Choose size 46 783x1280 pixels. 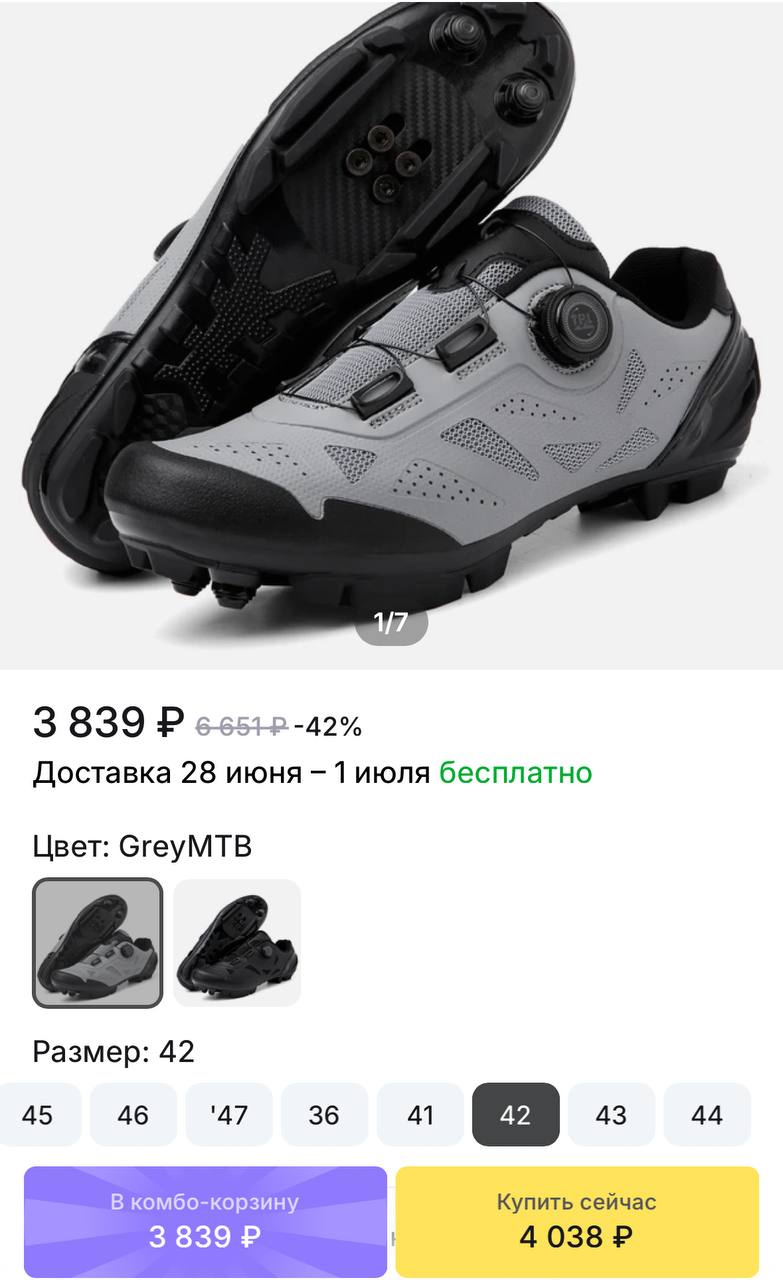133,1115
